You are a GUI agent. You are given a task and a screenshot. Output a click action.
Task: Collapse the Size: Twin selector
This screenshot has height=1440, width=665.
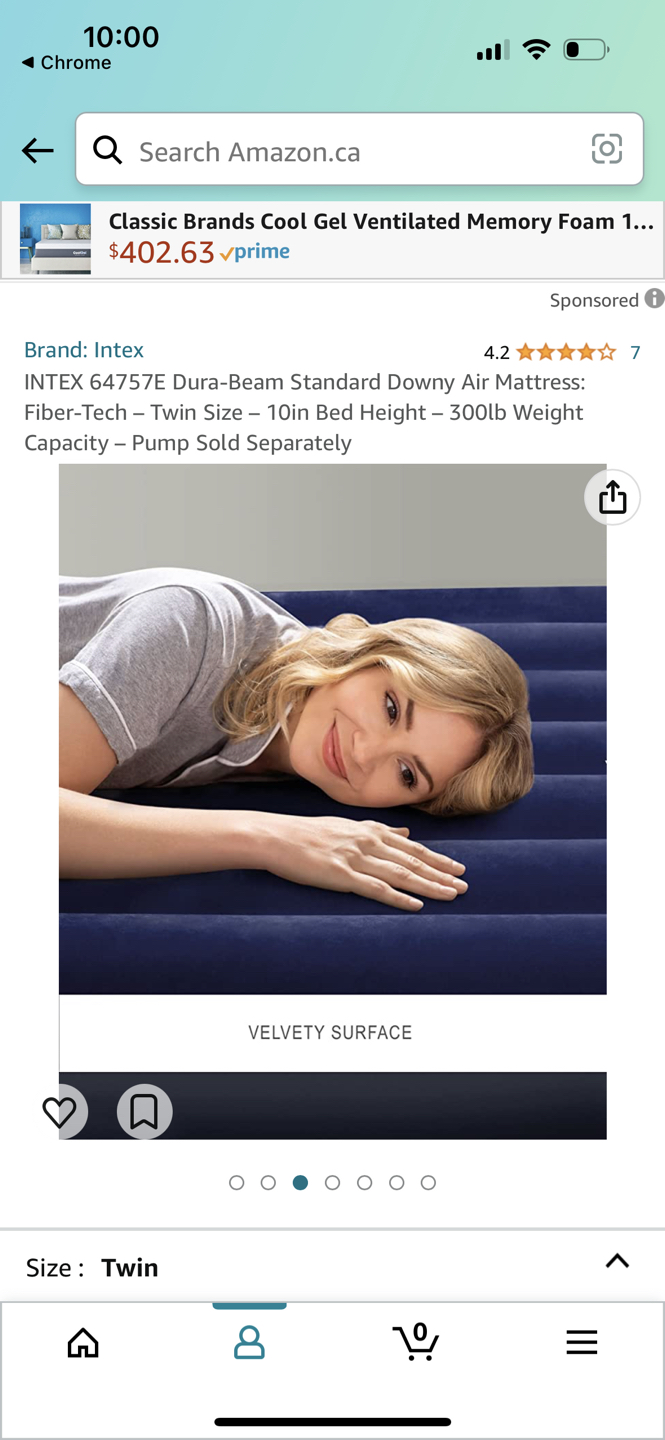[617, 1261]
